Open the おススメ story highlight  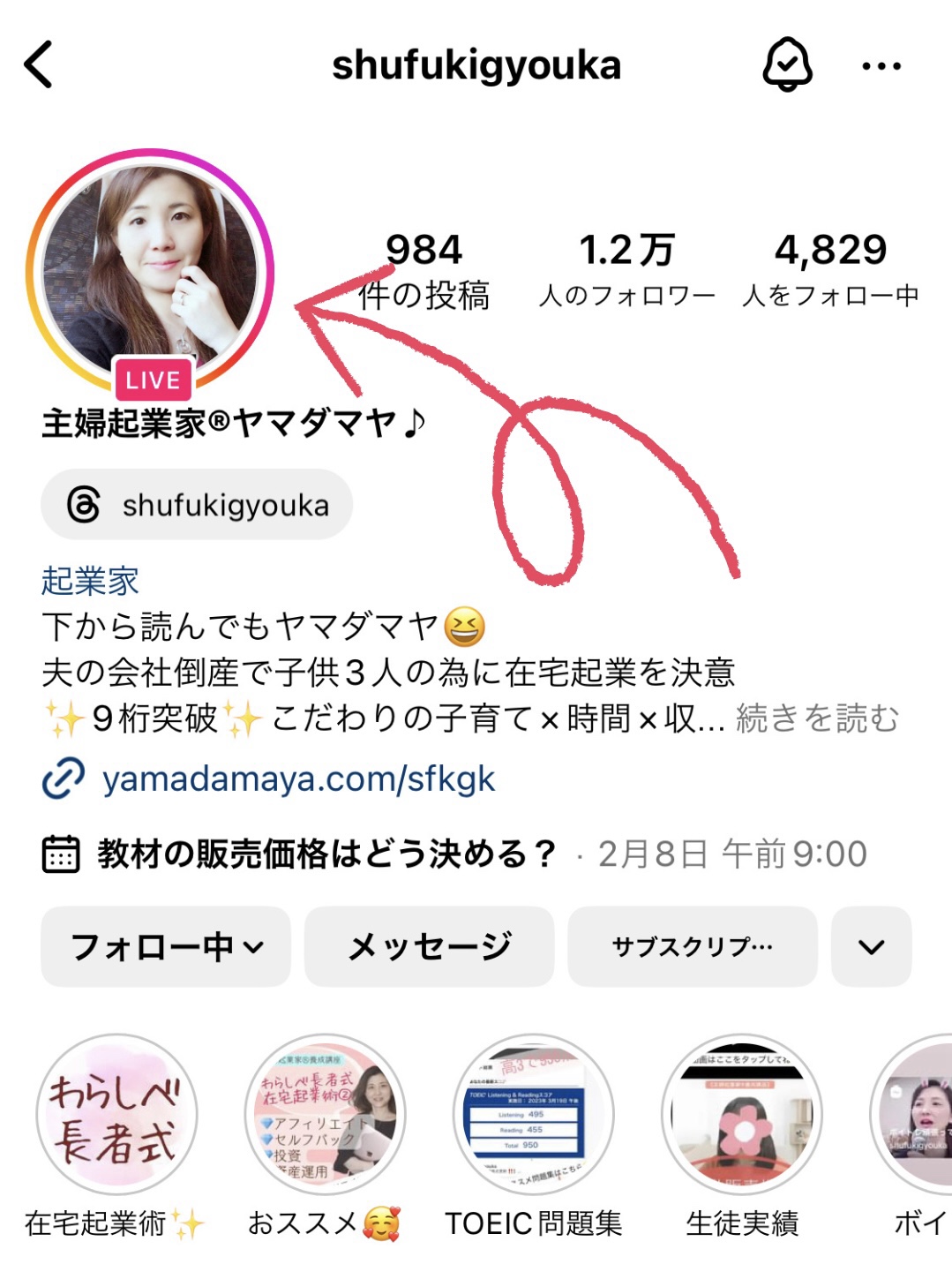click(x=325, y=1114)
